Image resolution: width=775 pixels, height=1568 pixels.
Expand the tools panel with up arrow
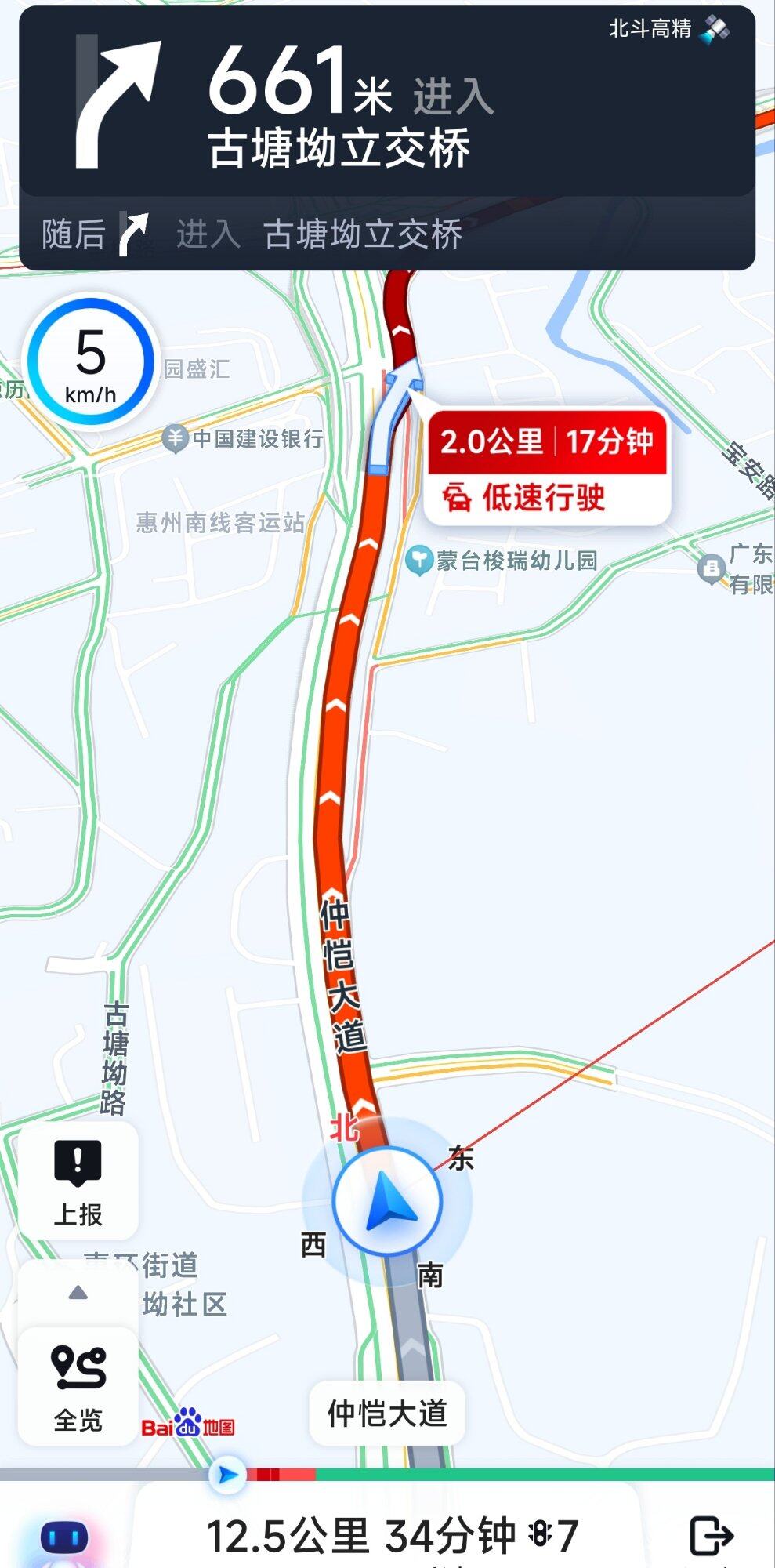click(78, 1293)
